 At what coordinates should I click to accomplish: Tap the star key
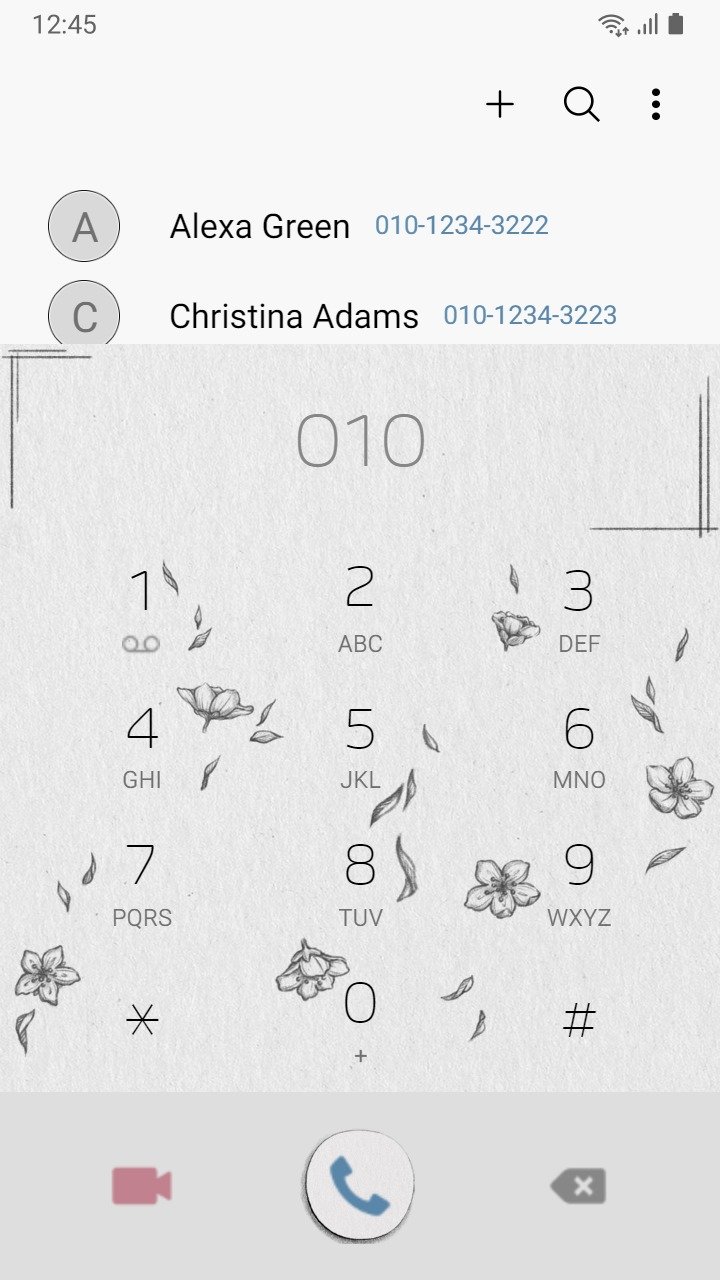click(142, 1020)
